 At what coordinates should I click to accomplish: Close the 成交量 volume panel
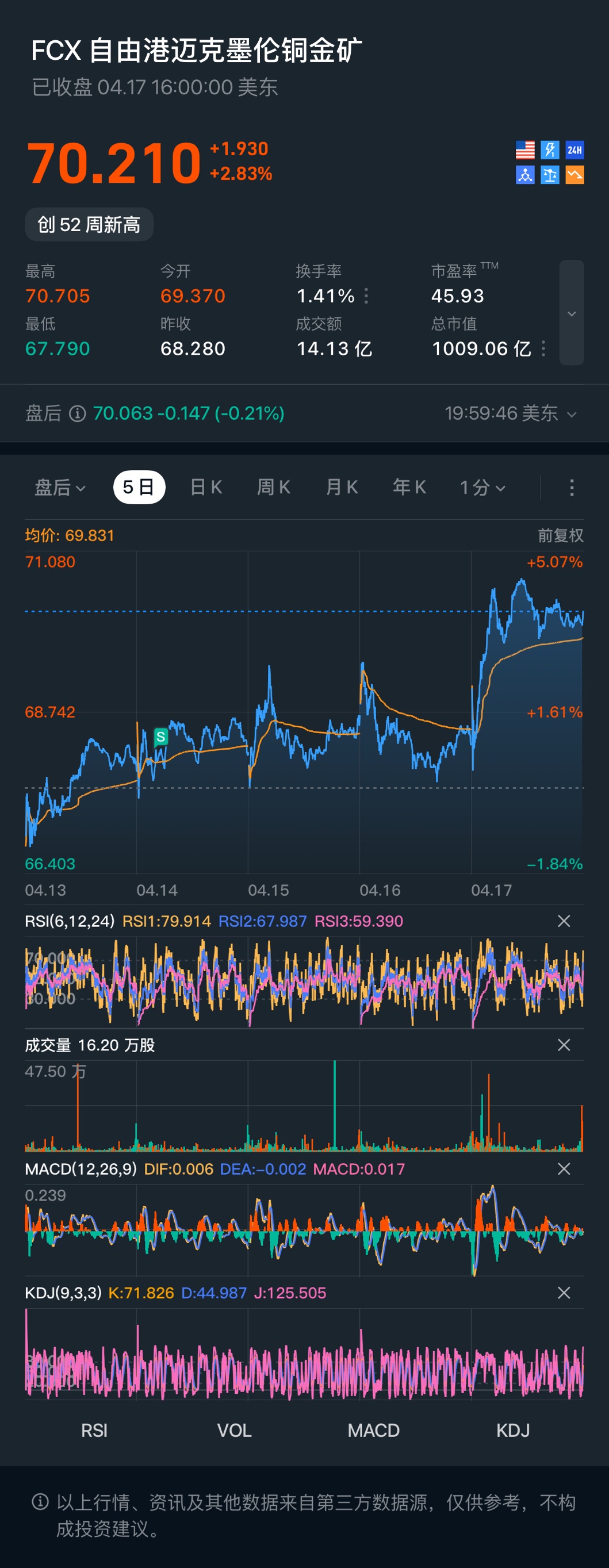[564, 1045]
